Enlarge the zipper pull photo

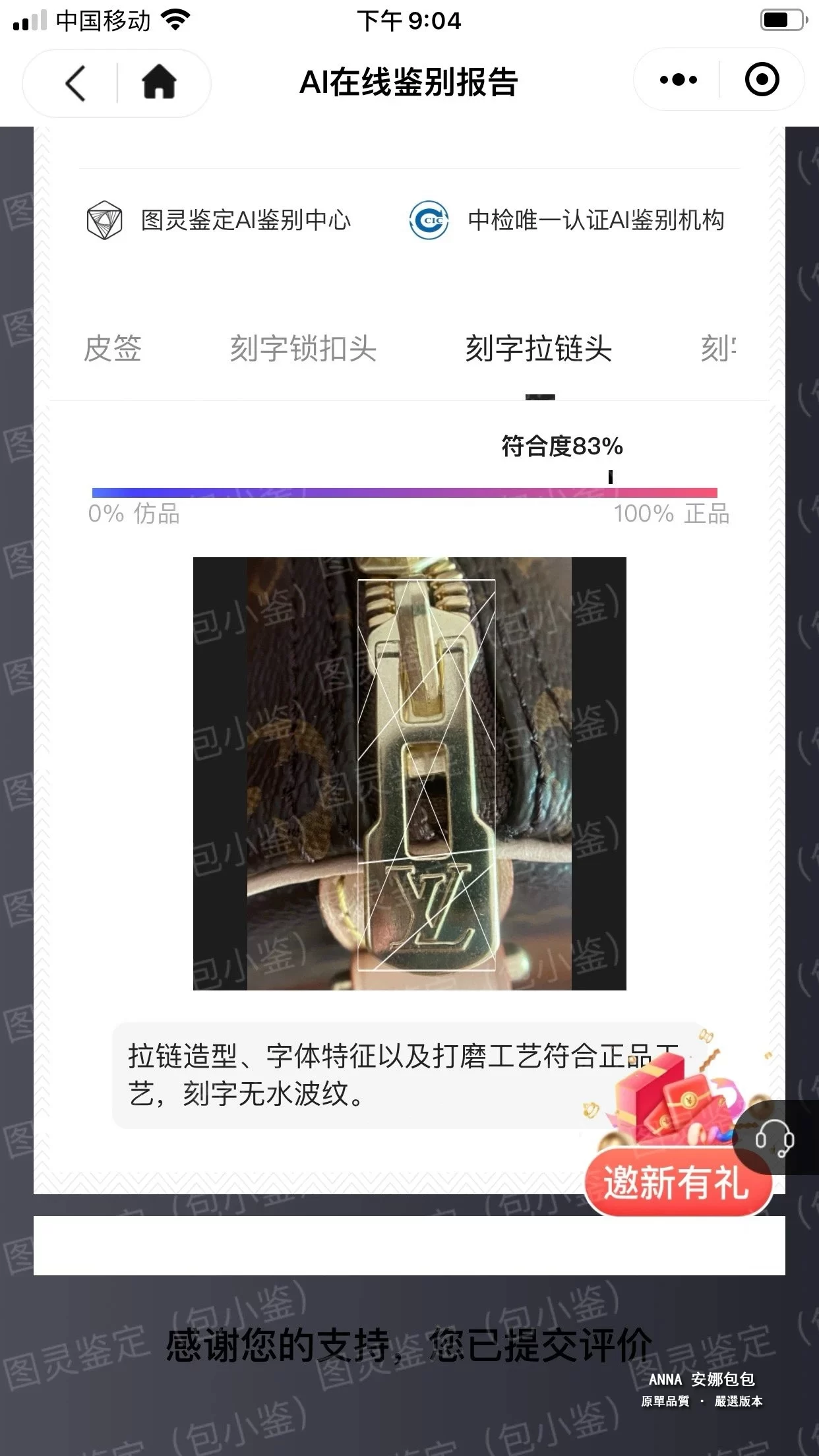[x=409, y=773]
